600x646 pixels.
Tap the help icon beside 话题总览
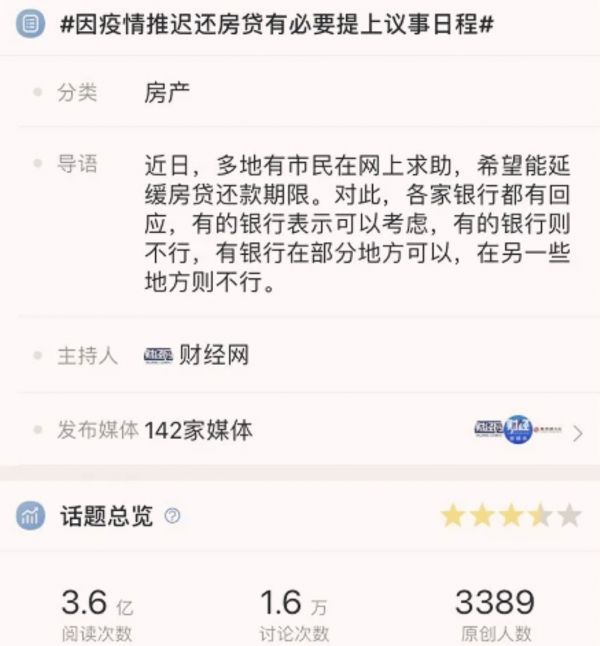coord(173,516)
